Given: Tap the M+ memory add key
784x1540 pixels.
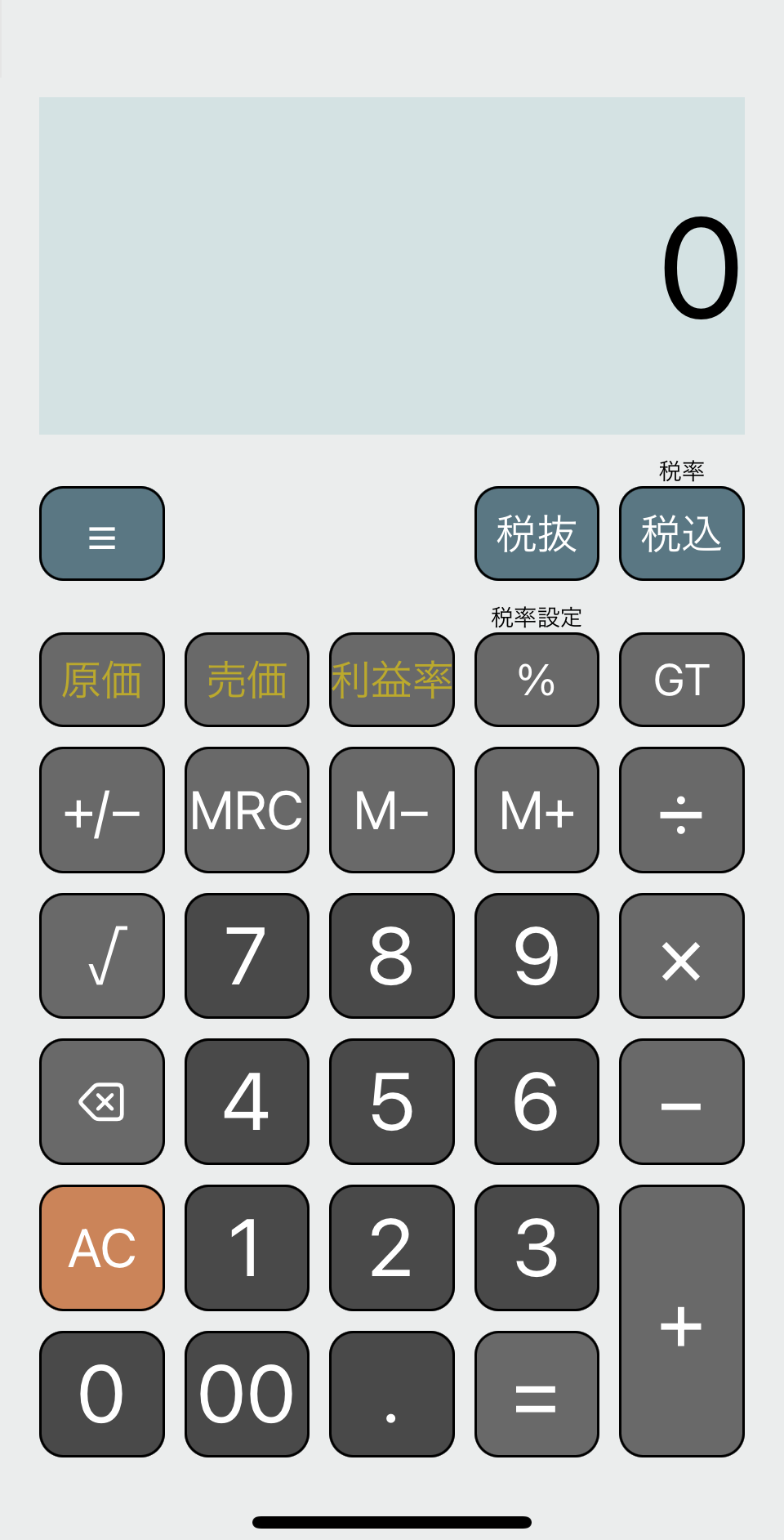Looking at the screenshot, I should pyautogui.click(x=537, y=810).
